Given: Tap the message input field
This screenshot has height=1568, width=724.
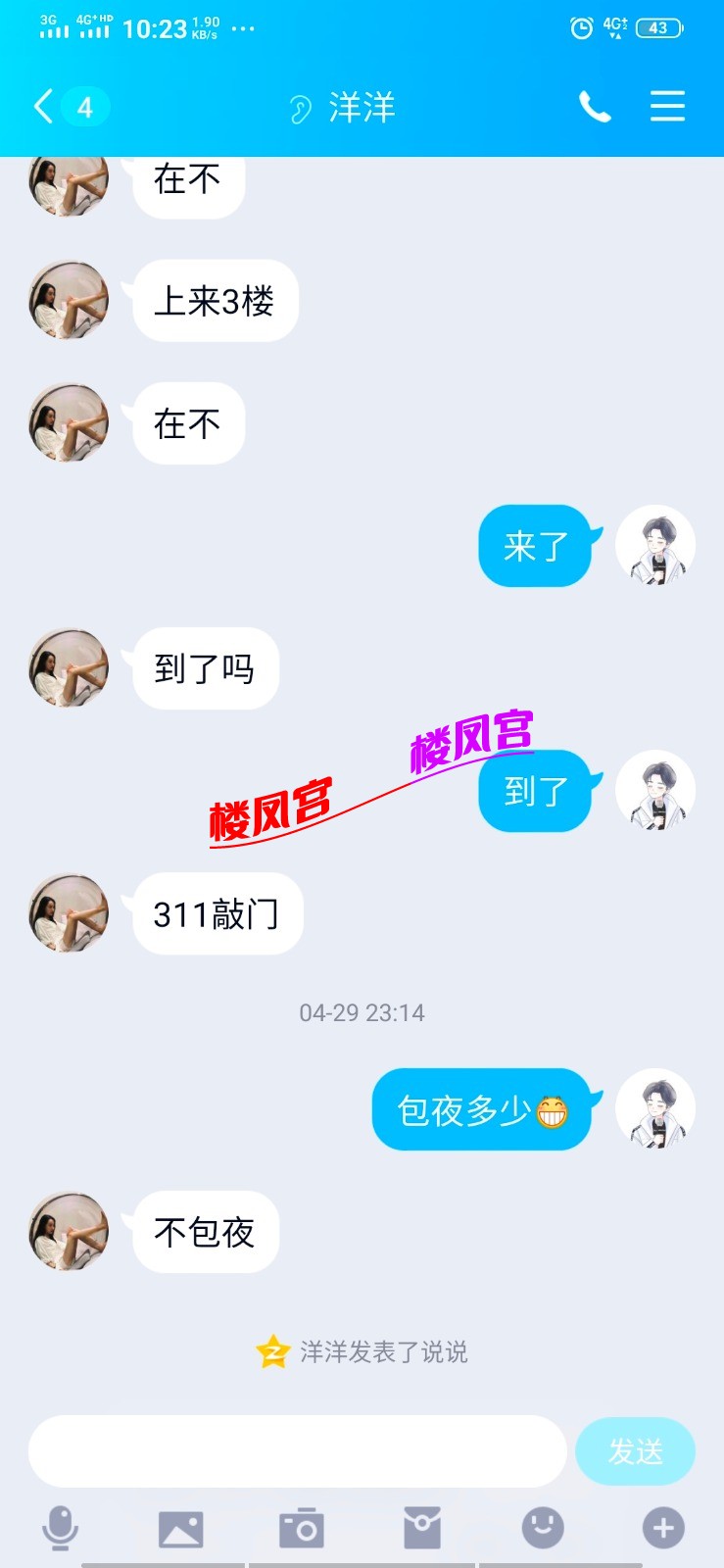Looking at the screenshot, I should click(x=297, y=1451).
